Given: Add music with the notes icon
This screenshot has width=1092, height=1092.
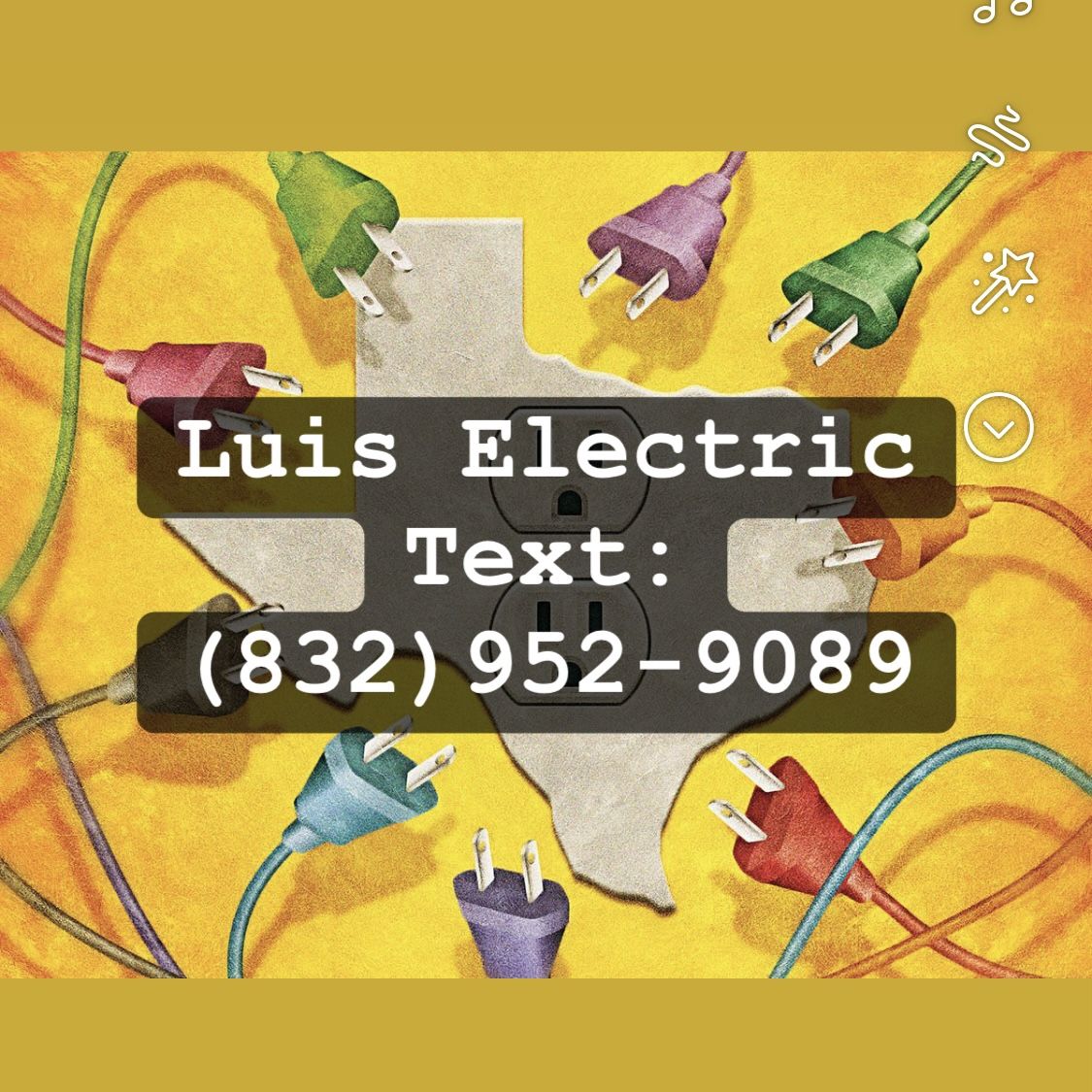Looking at the screenshot, I should (x=1002, y=8).
